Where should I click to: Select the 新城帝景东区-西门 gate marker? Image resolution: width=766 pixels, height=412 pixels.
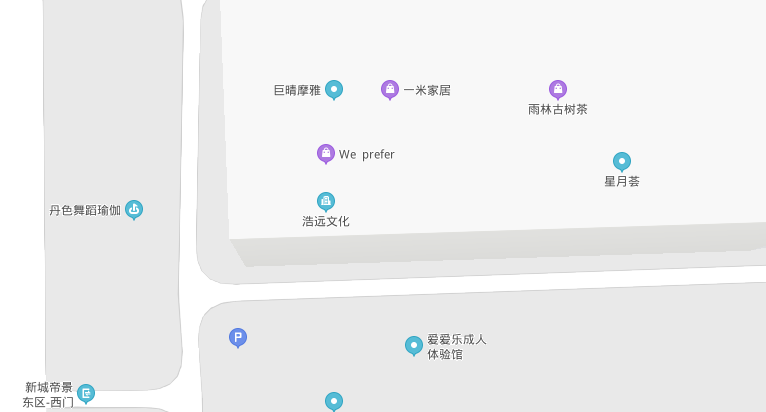86,393
